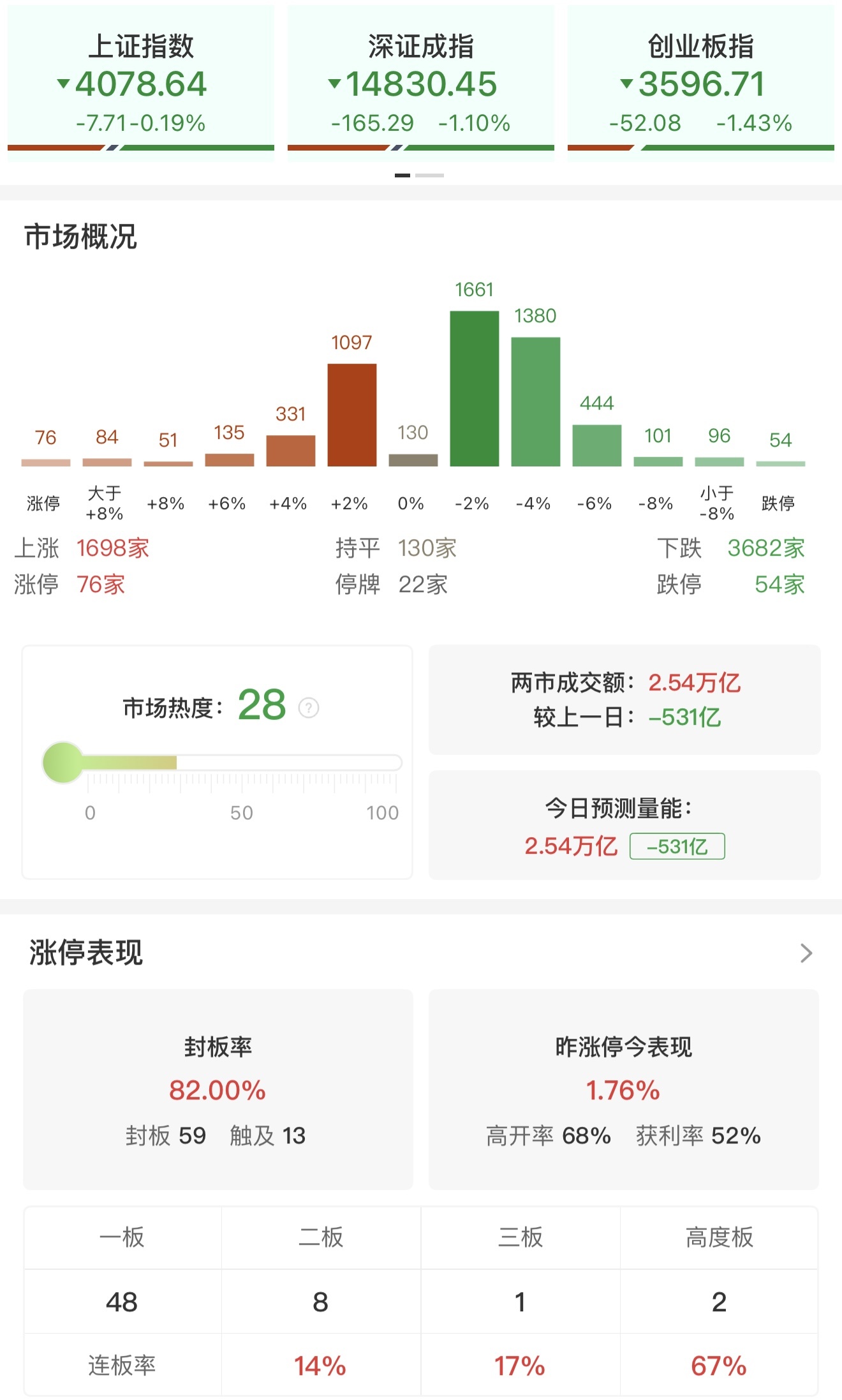Open the 深证成指 index card
Screen dimensions: 842x1400
point(421,84)
